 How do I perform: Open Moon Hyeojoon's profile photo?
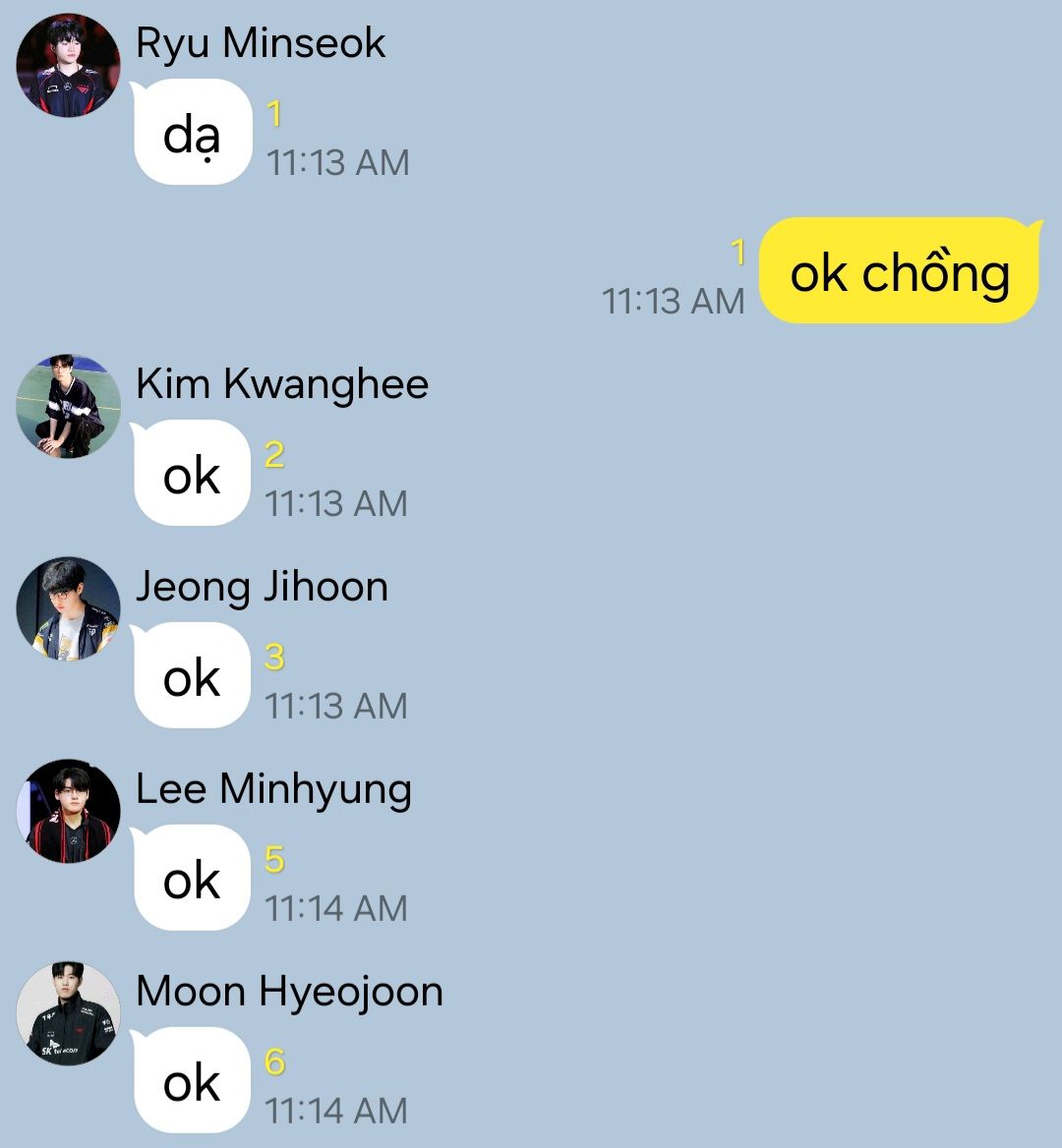pos(68,1013)
